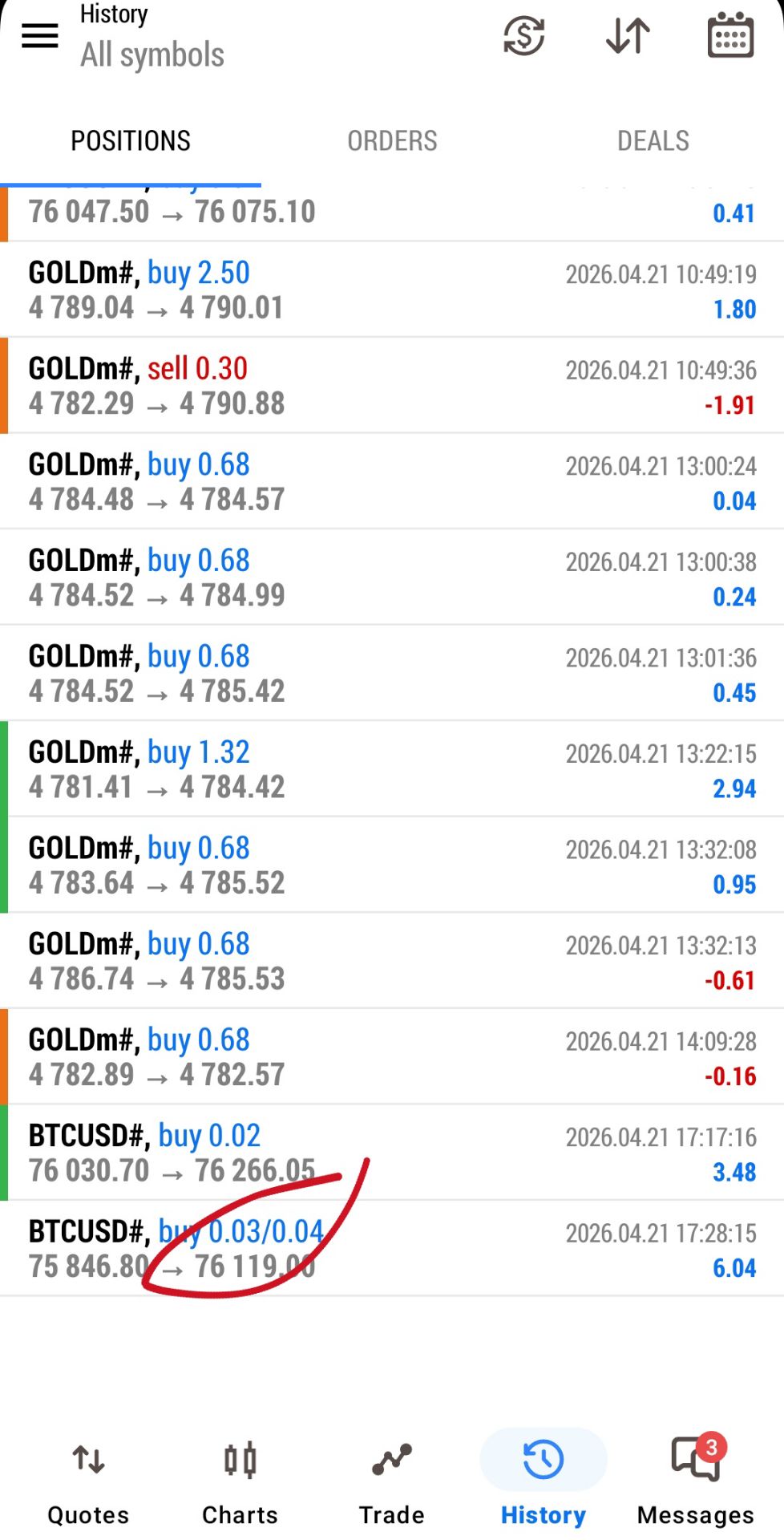Open the hamburger drawer menu
The height and width of the screenshot is (1540, 784).
click(x=39, y=36)
